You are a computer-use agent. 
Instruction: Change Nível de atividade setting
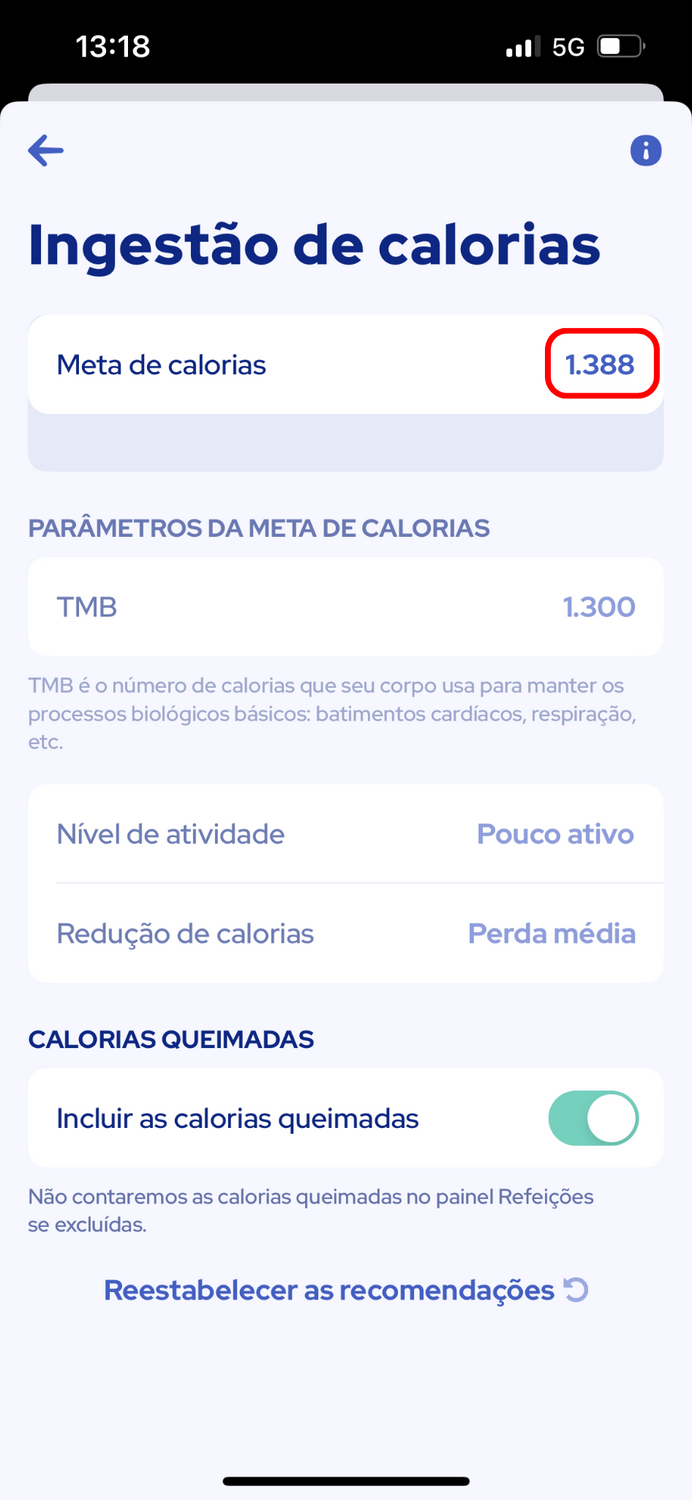[346, 834]
